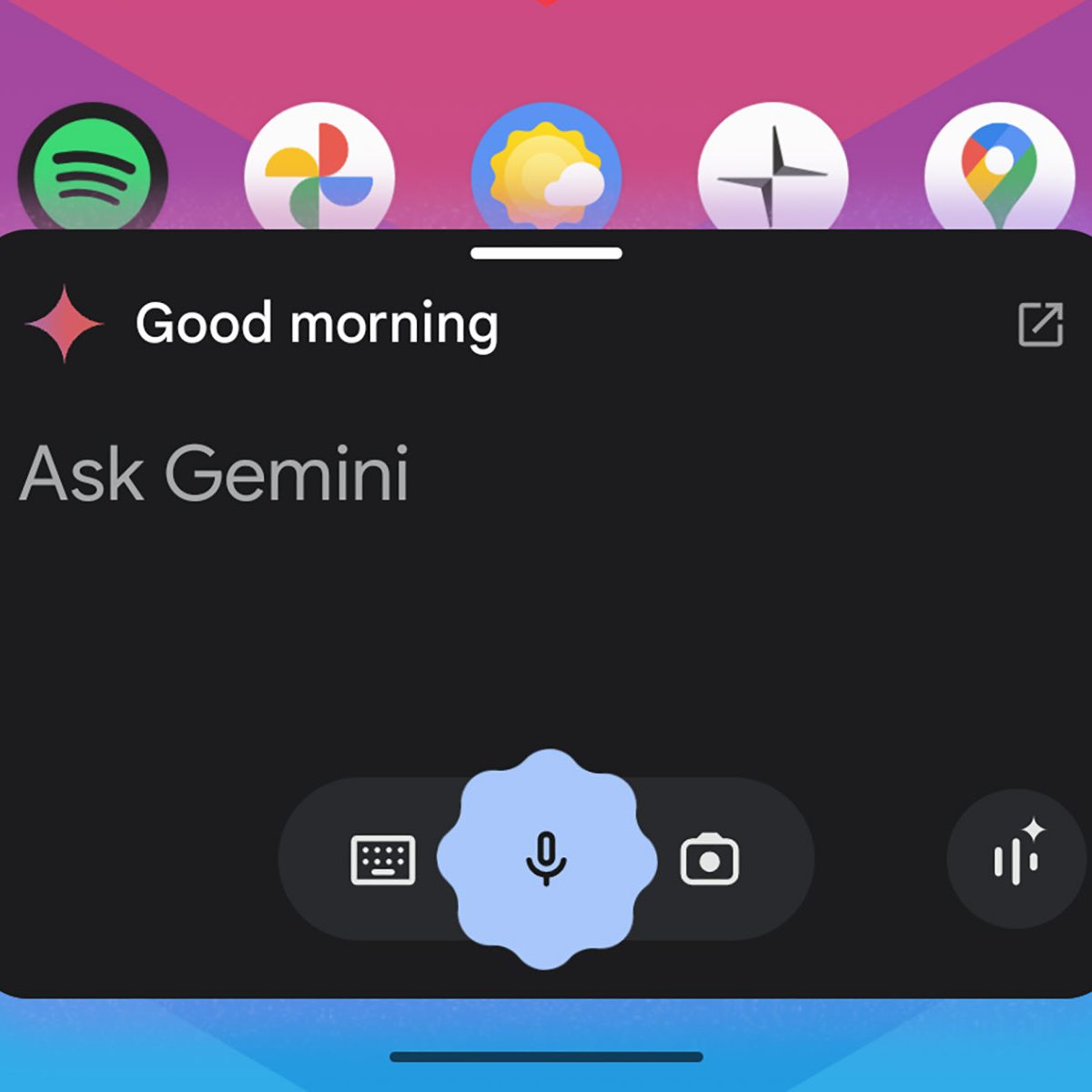The image size is (1092, 1092).
Task: Start voice input with the microphone
Action: (x=546, y=858)
